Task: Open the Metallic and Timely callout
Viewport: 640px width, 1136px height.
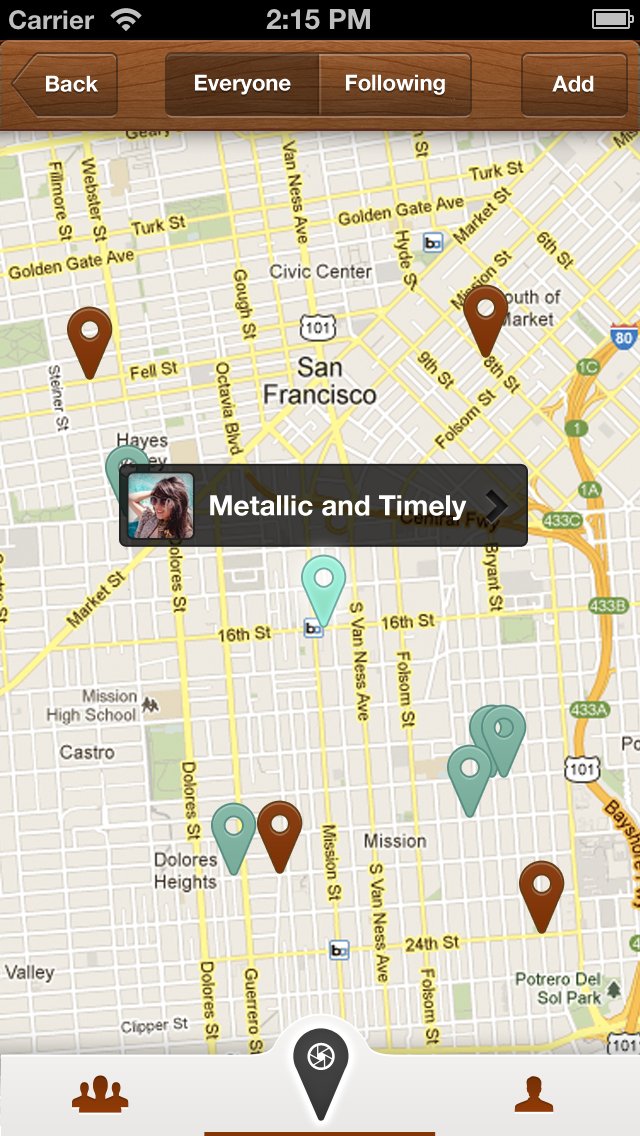Action: 323,506
